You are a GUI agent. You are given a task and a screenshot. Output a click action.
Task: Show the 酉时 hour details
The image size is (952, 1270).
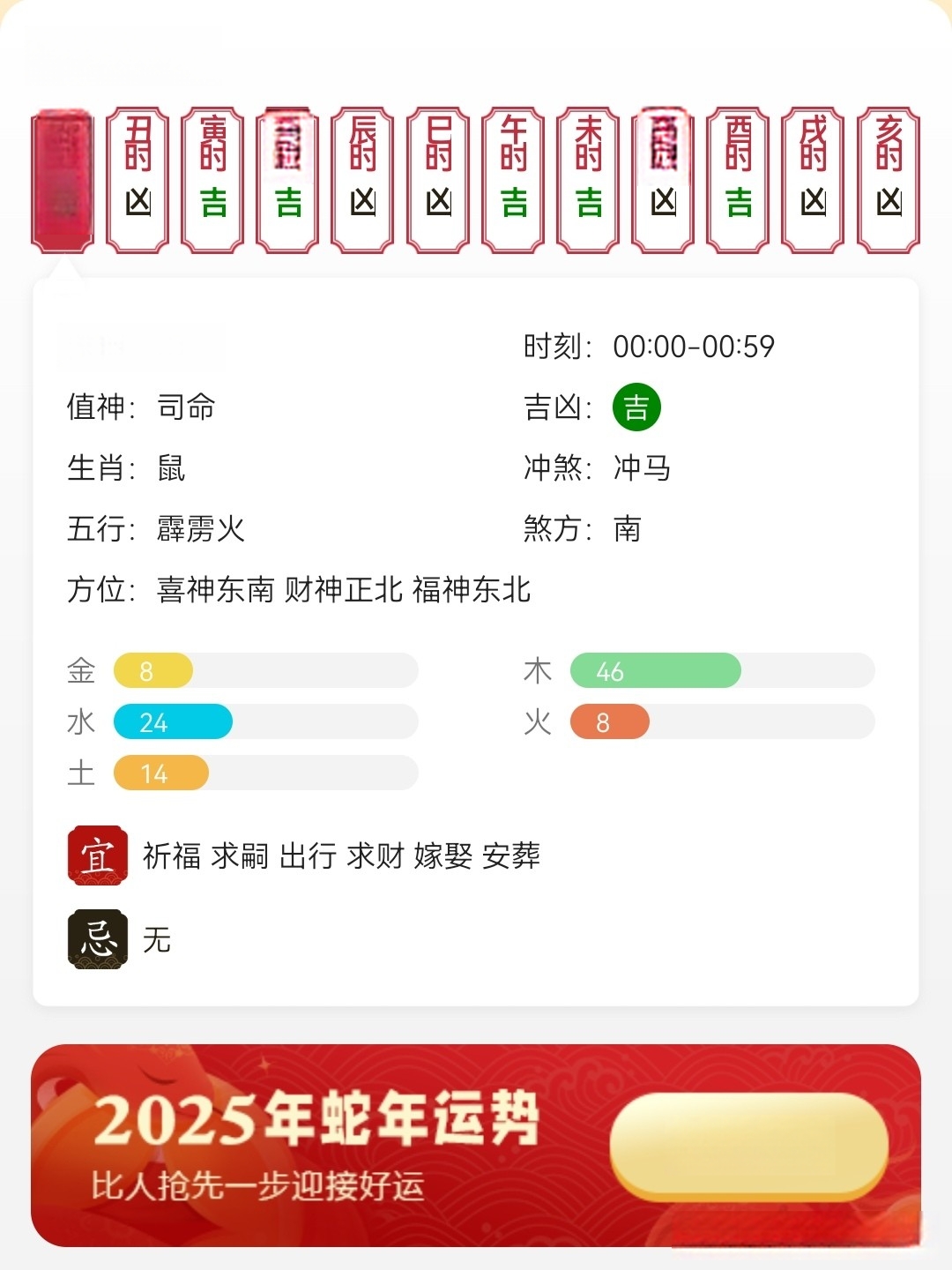pyautogui.click(x=739, y=180)
